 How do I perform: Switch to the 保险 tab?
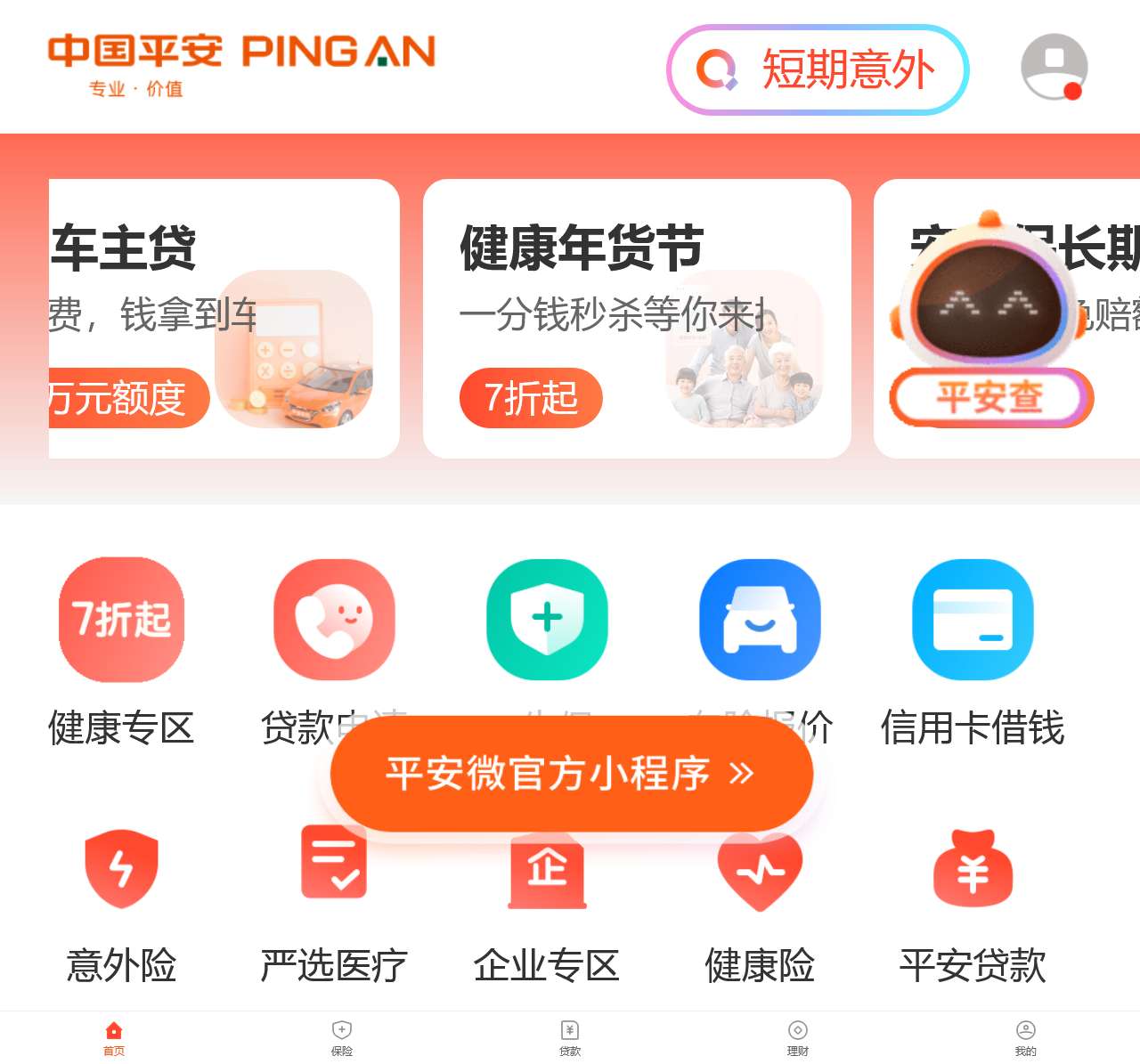[x=342, y=1038]
